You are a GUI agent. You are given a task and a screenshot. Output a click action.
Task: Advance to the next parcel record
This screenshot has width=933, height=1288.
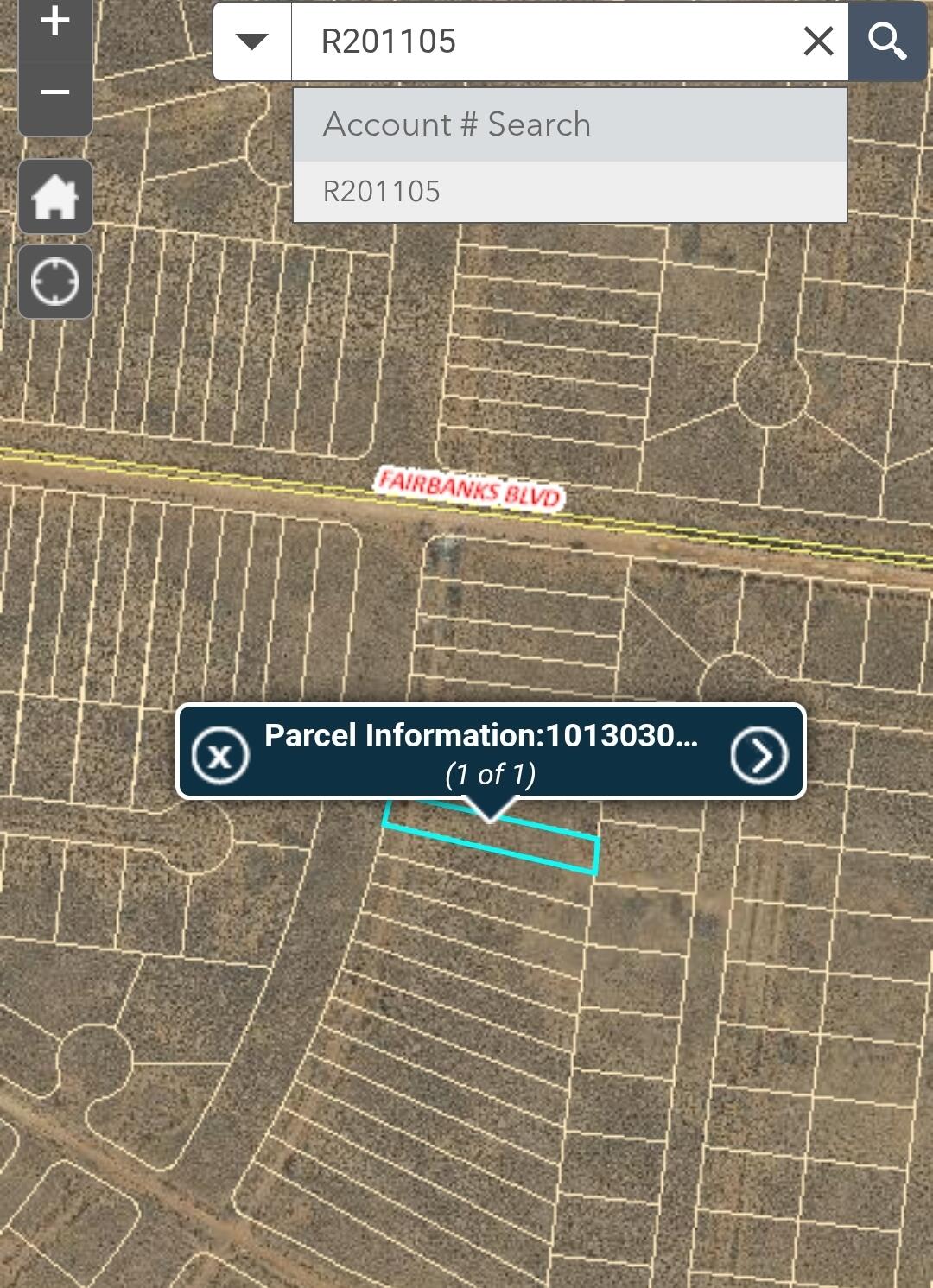point(759,754)
